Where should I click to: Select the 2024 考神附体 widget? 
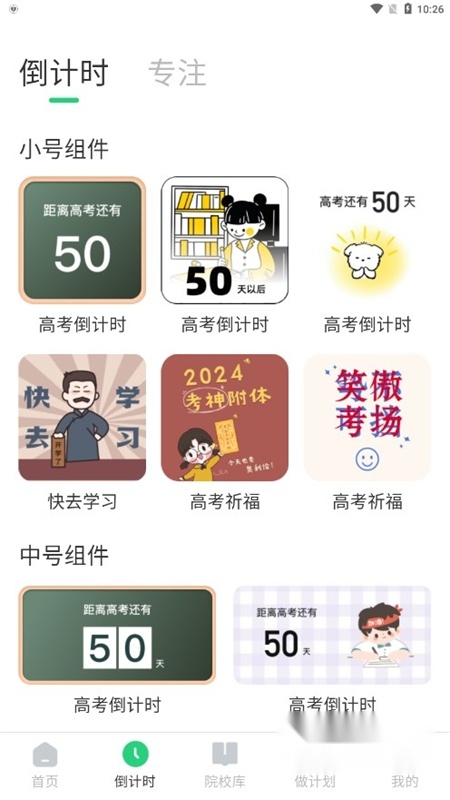coord(224,417)
